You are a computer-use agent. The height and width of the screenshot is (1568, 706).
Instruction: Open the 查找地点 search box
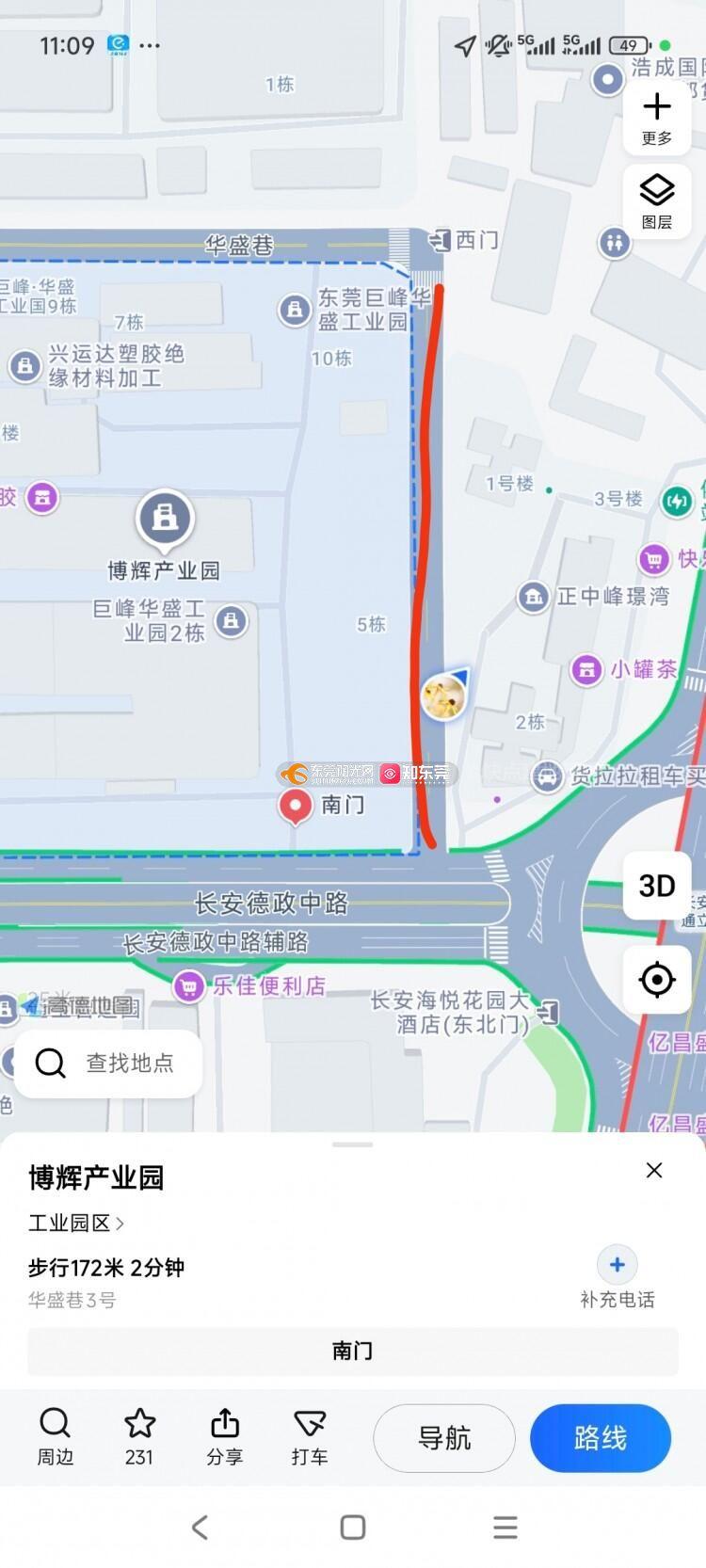[108, 1063]
